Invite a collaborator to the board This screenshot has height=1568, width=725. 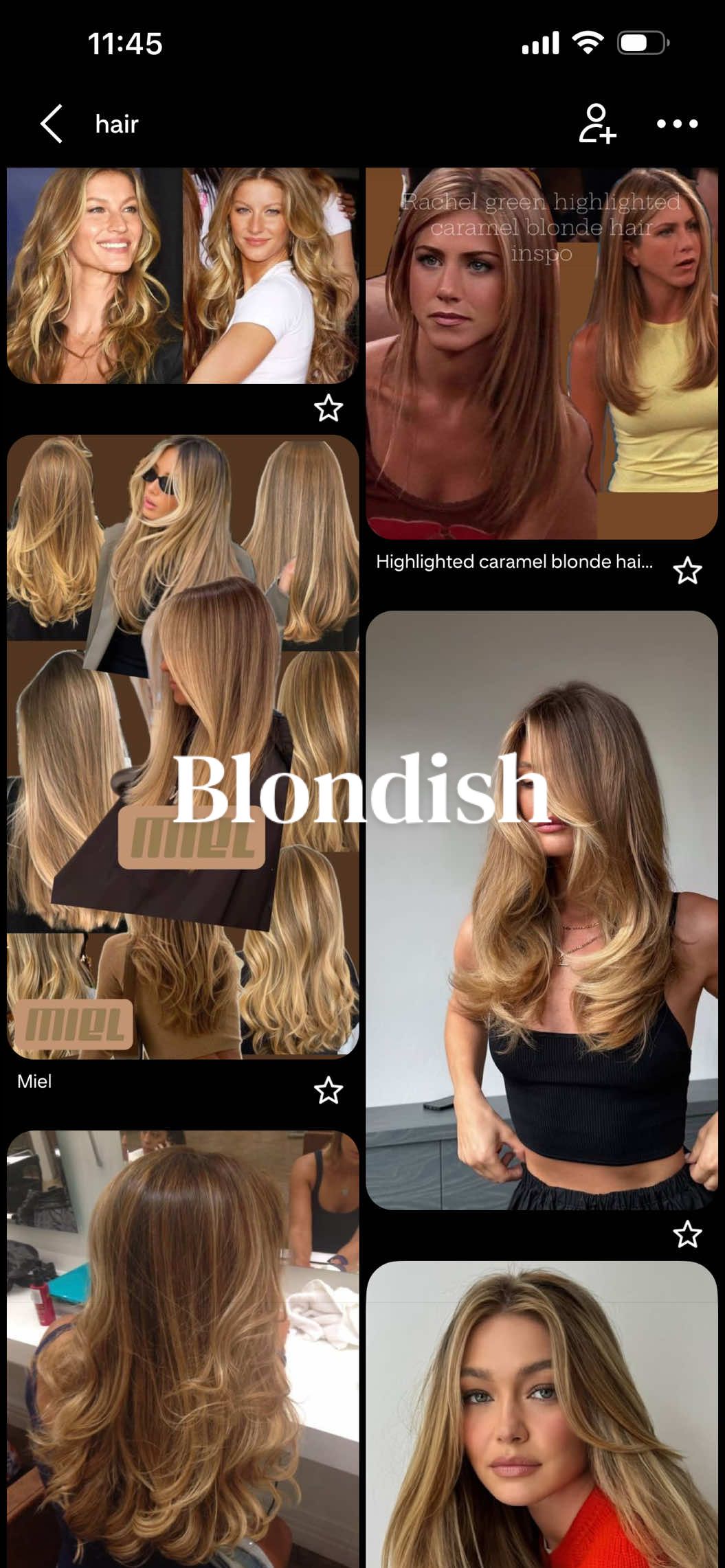[596, 124]
